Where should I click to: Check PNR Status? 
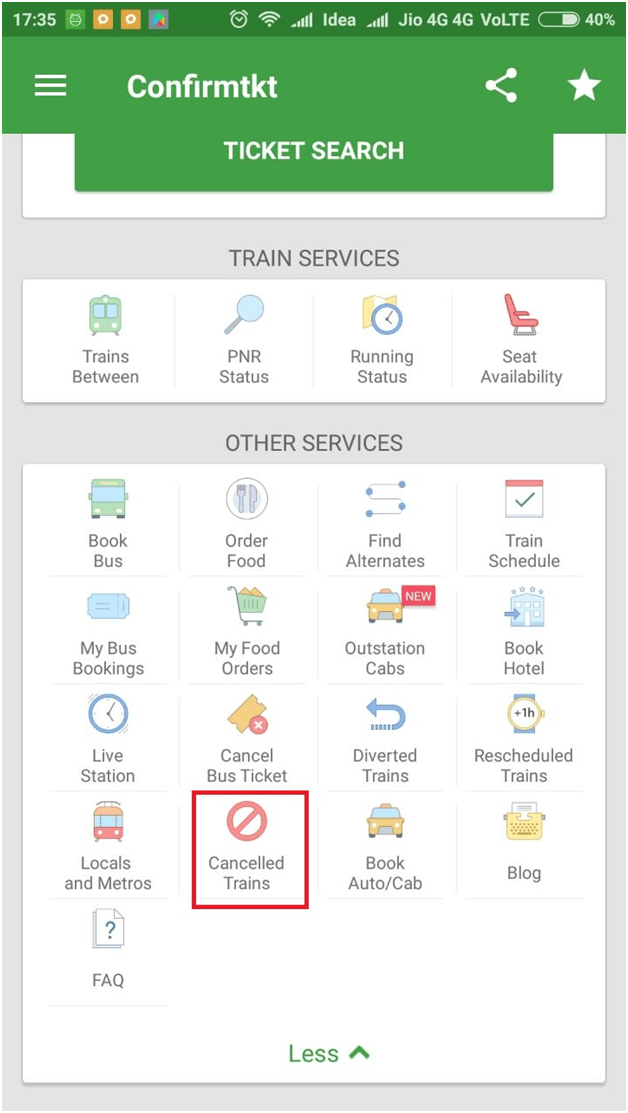[244, 341]
